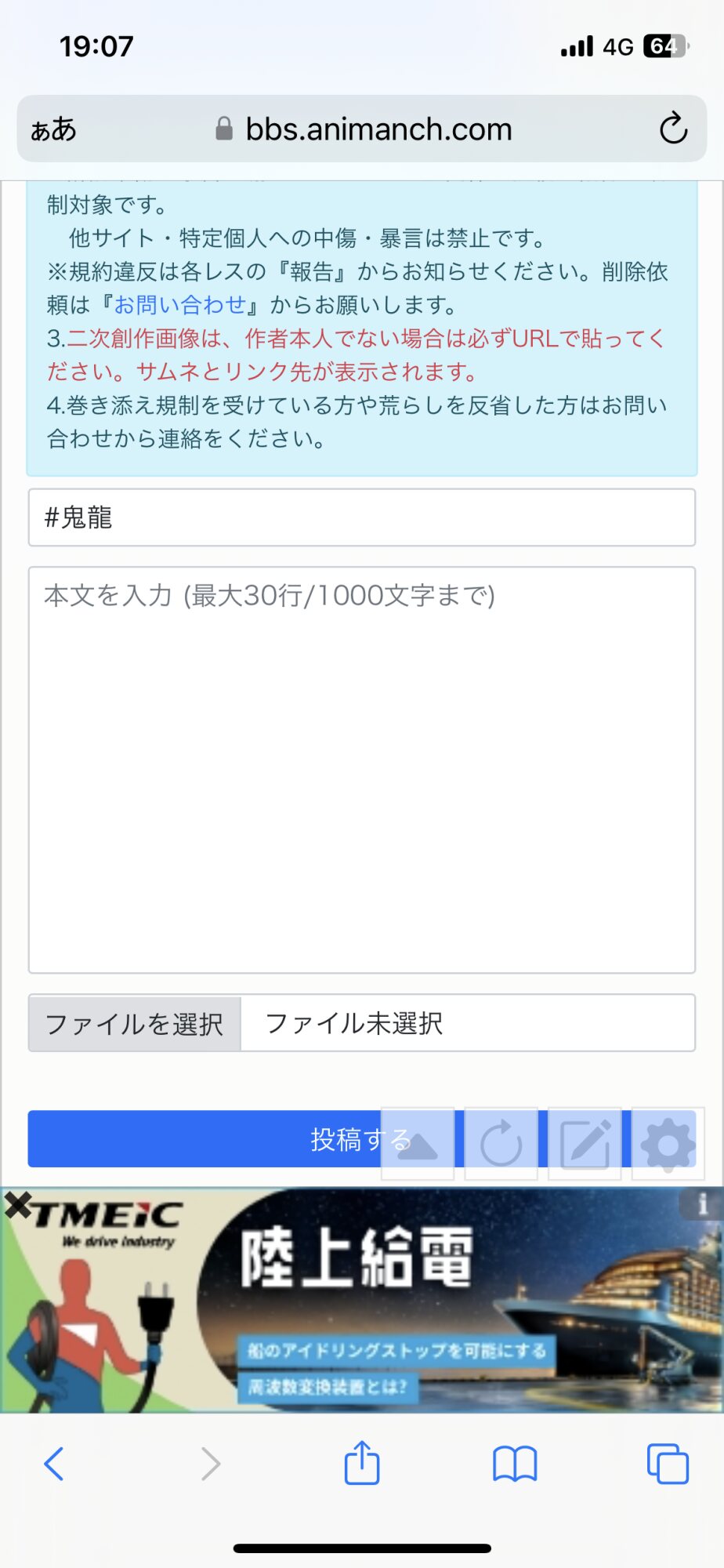
Task: Open the Safari share sheet
Action: pyautogui.click(x=361, y=1463)
